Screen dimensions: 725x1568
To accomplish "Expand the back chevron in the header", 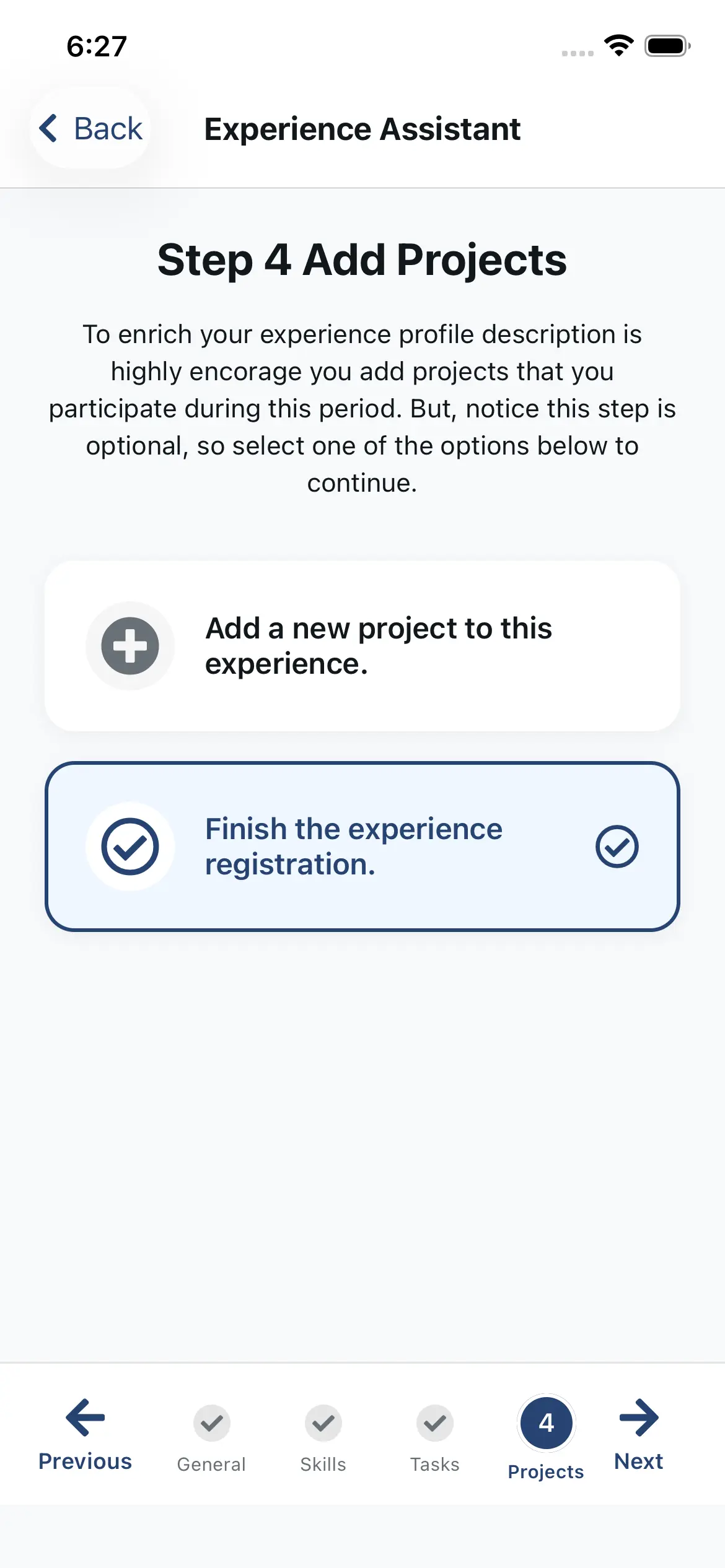I will tap(50, 129).
